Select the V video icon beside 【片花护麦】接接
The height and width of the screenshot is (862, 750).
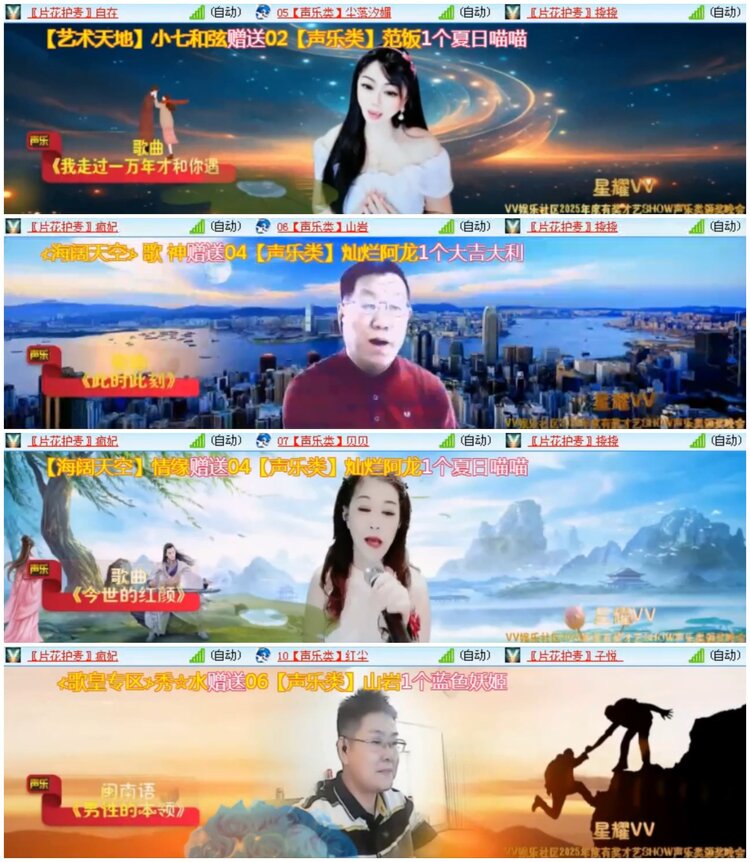[x=511, y=10]
